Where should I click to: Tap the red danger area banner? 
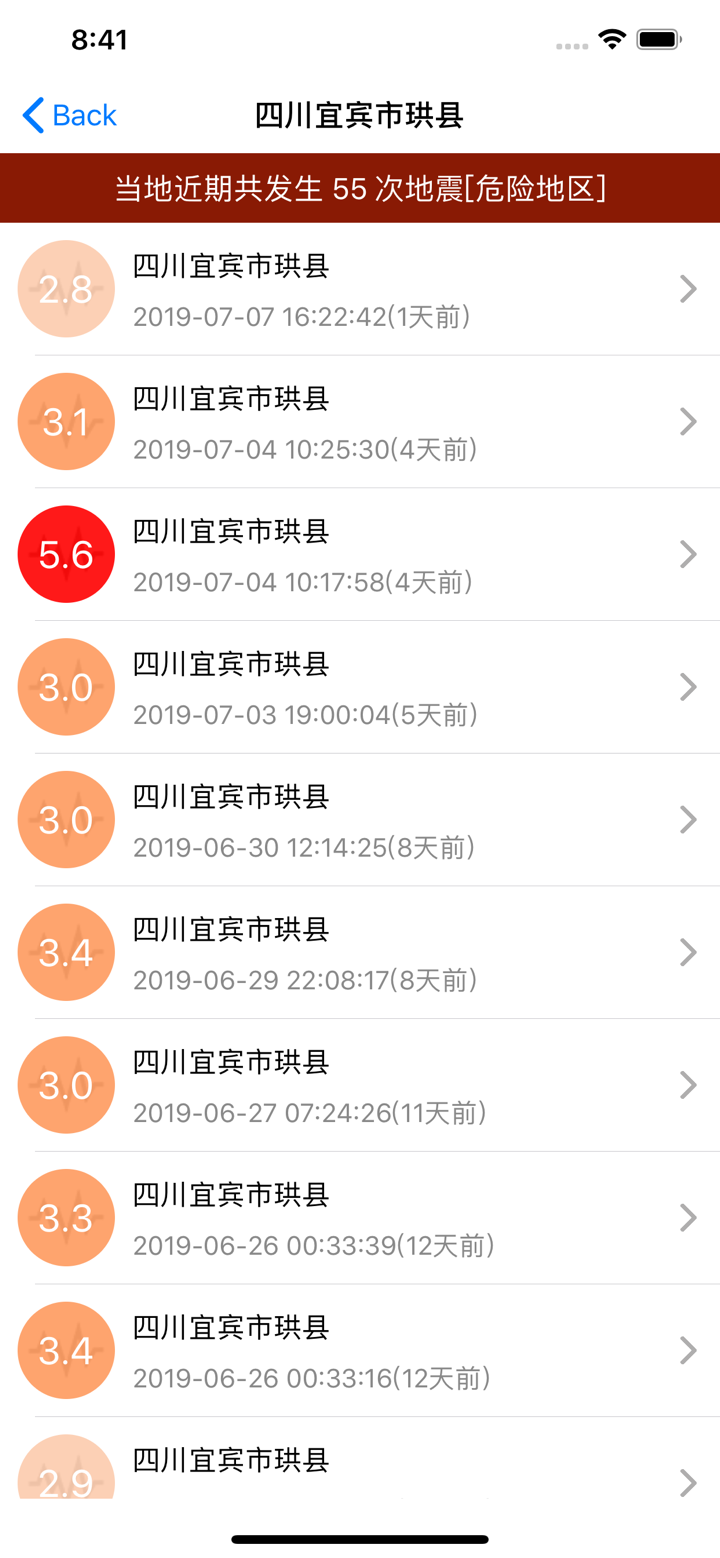click(360, 186)
